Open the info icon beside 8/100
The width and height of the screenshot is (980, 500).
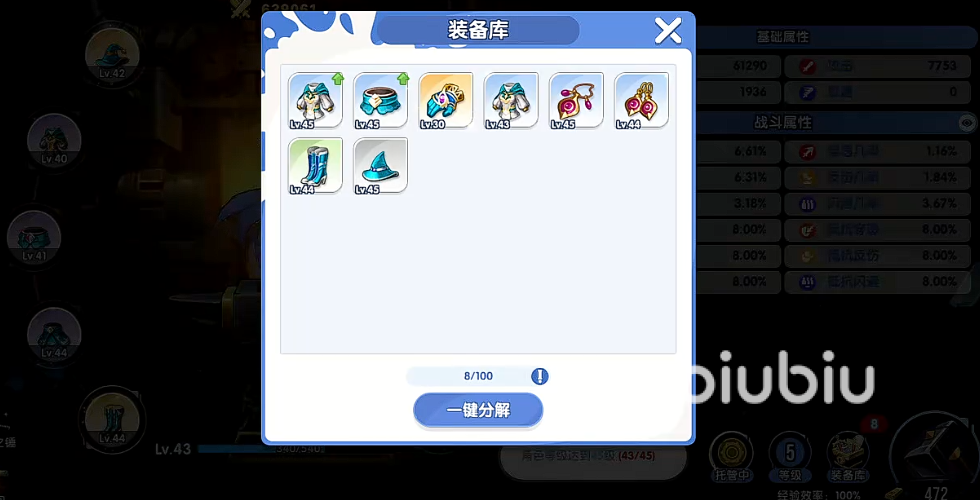pos(540,376)
